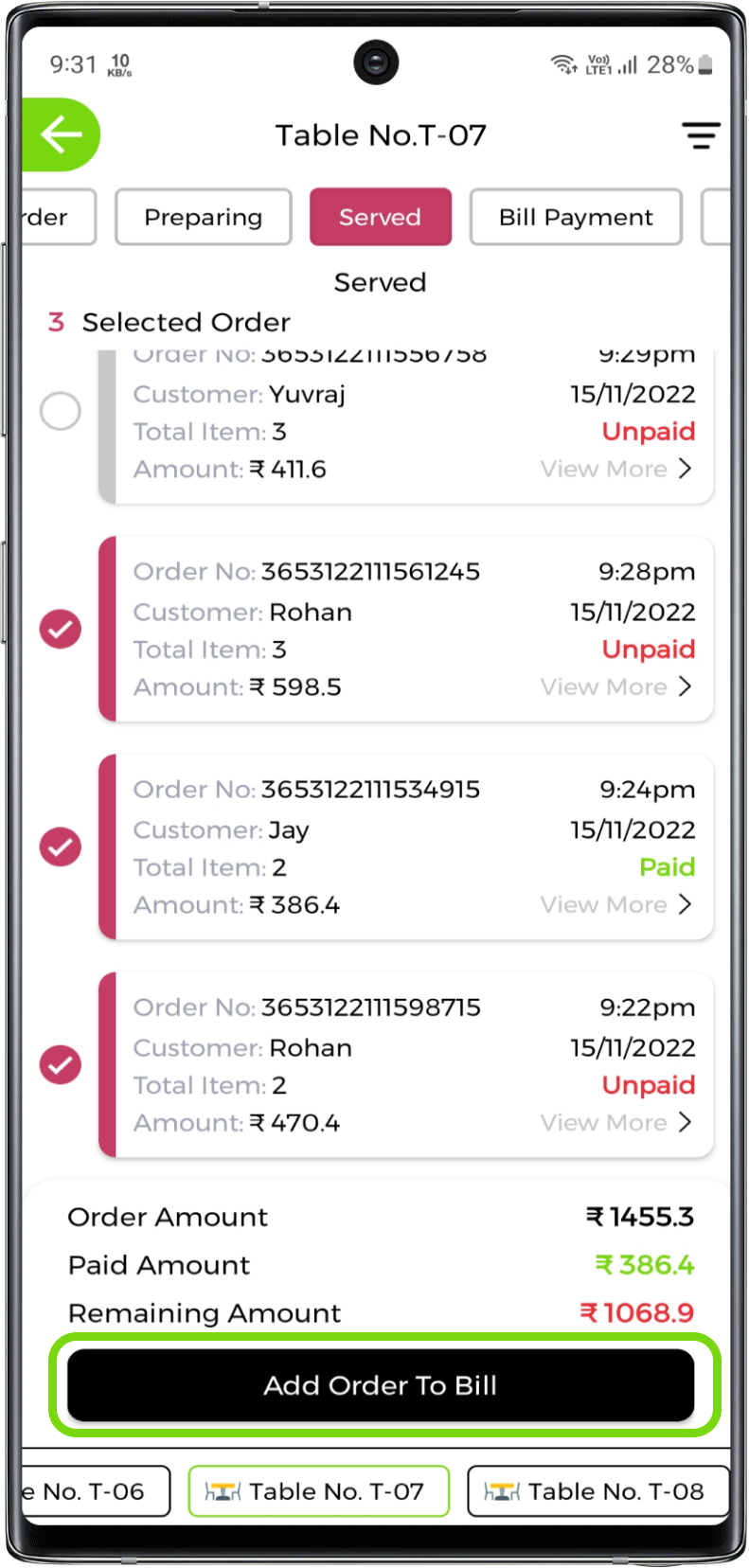
Task: View more of Jay's order
Action: coord(615,904)
